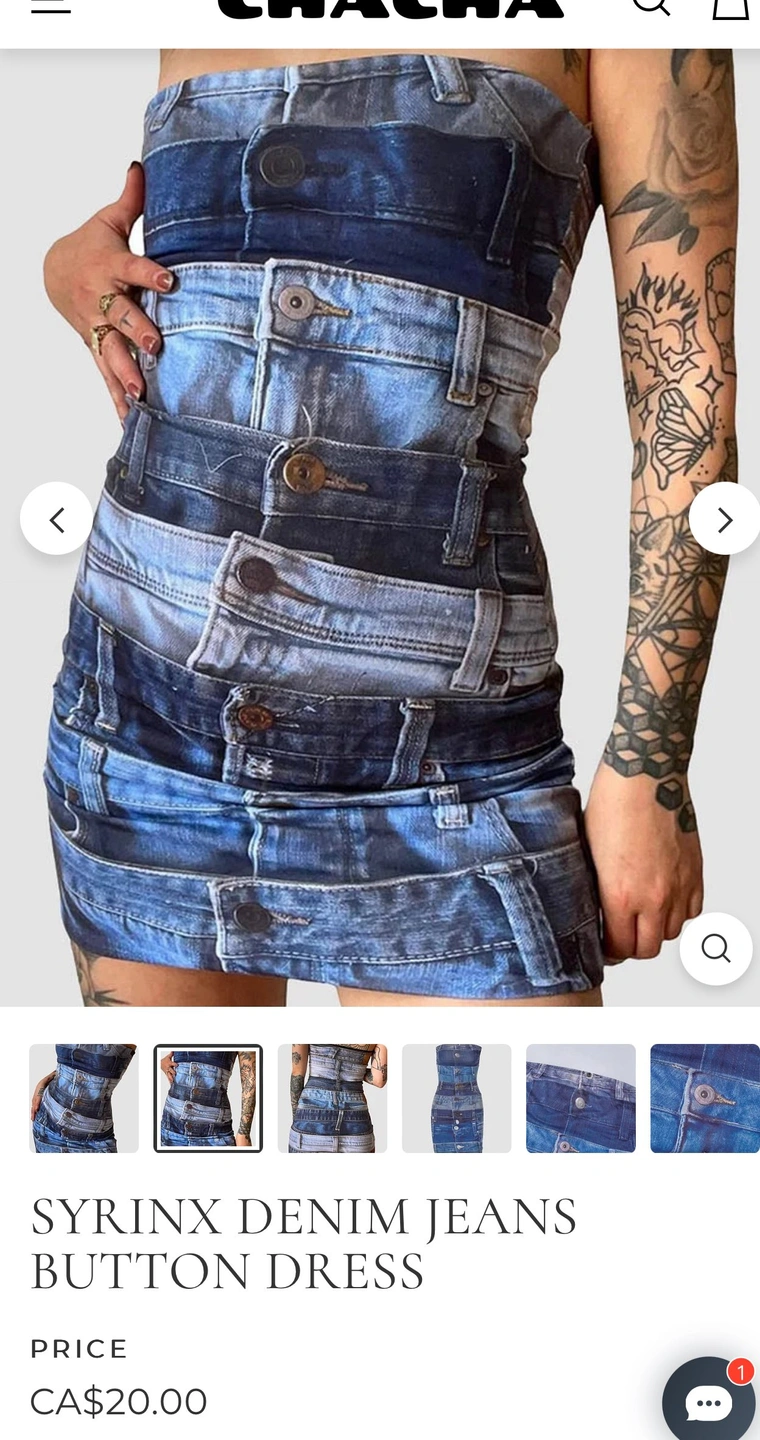Open the chat support bubble
The width and height of the screenshot is (760, 1440).
tap(709, 1402)
